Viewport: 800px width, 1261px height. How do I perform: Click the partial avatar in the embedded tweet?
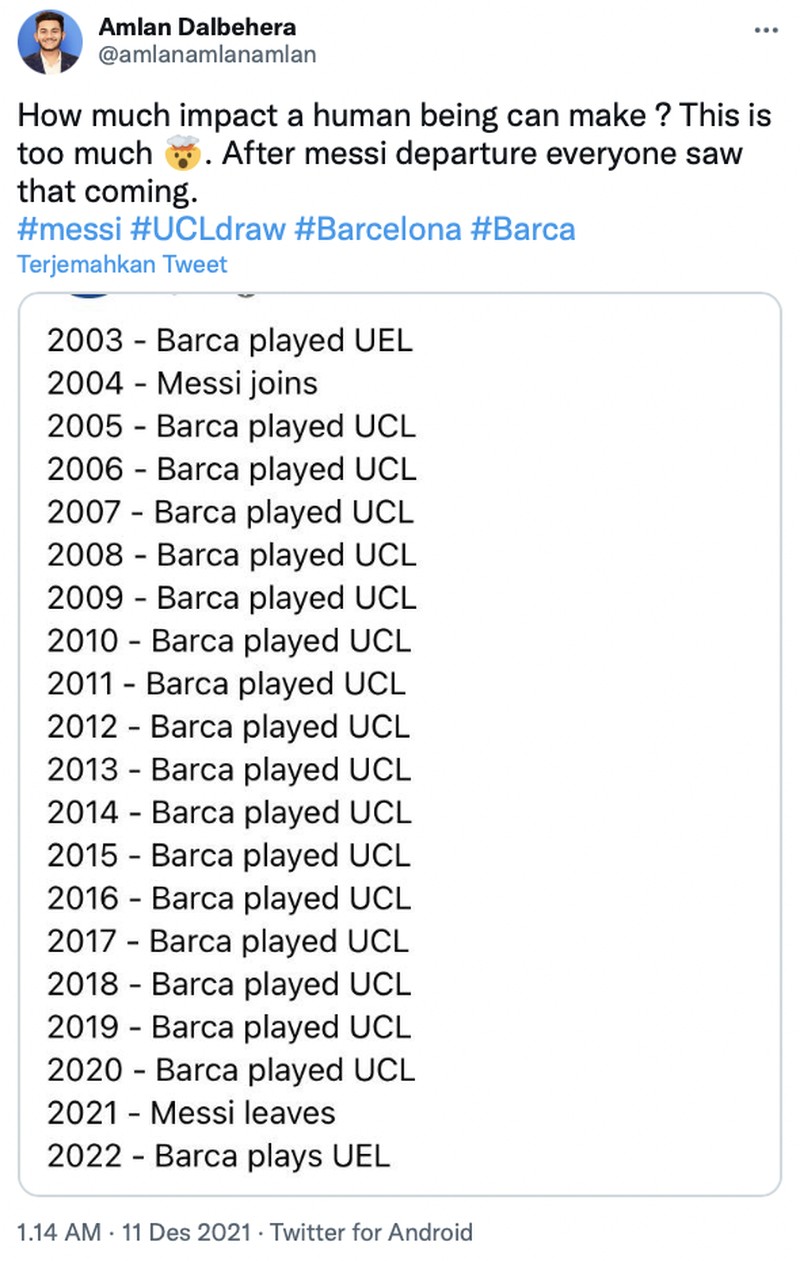[90, 296]
